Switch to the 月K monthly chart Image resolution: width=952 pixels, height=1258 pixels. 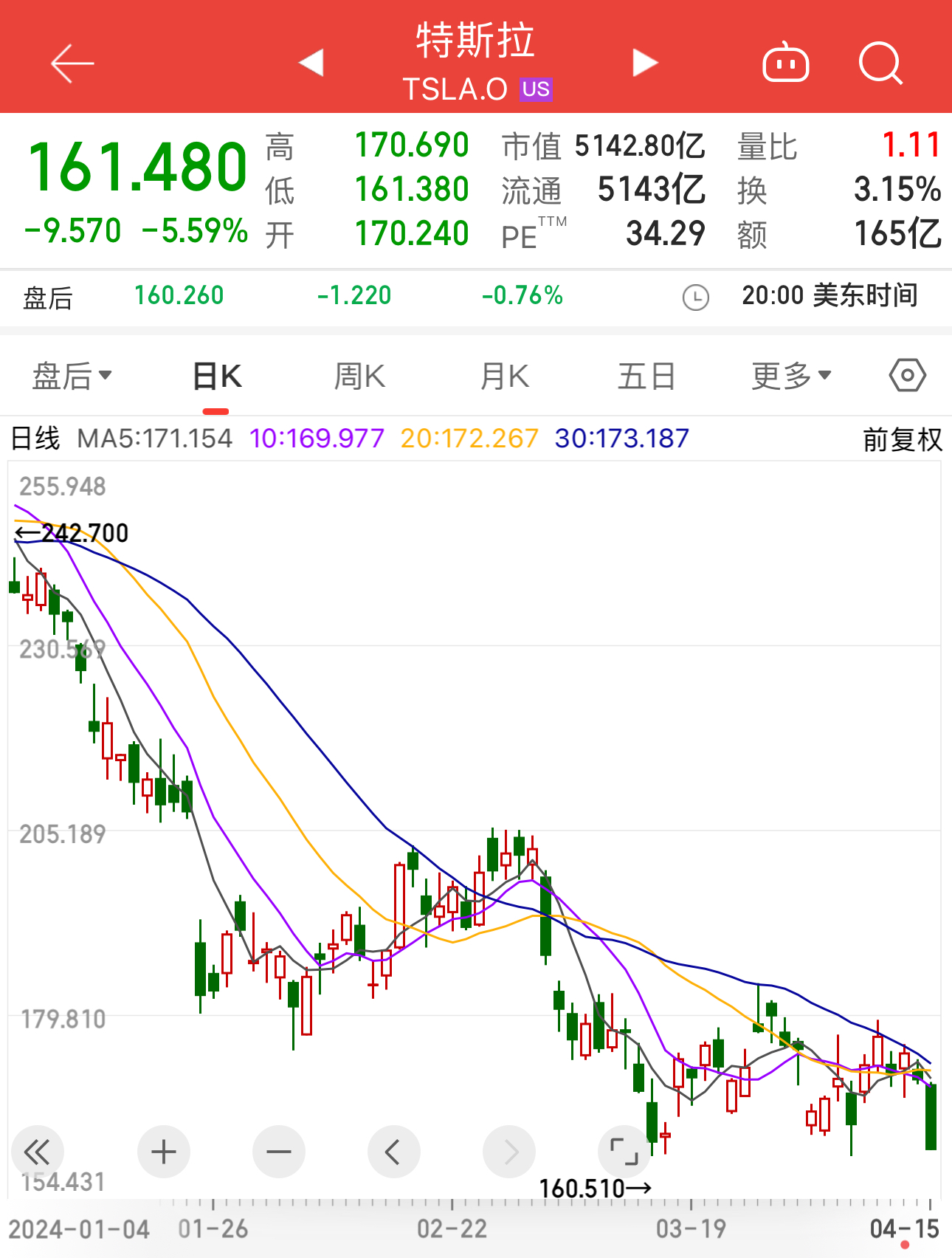(504, 377)
